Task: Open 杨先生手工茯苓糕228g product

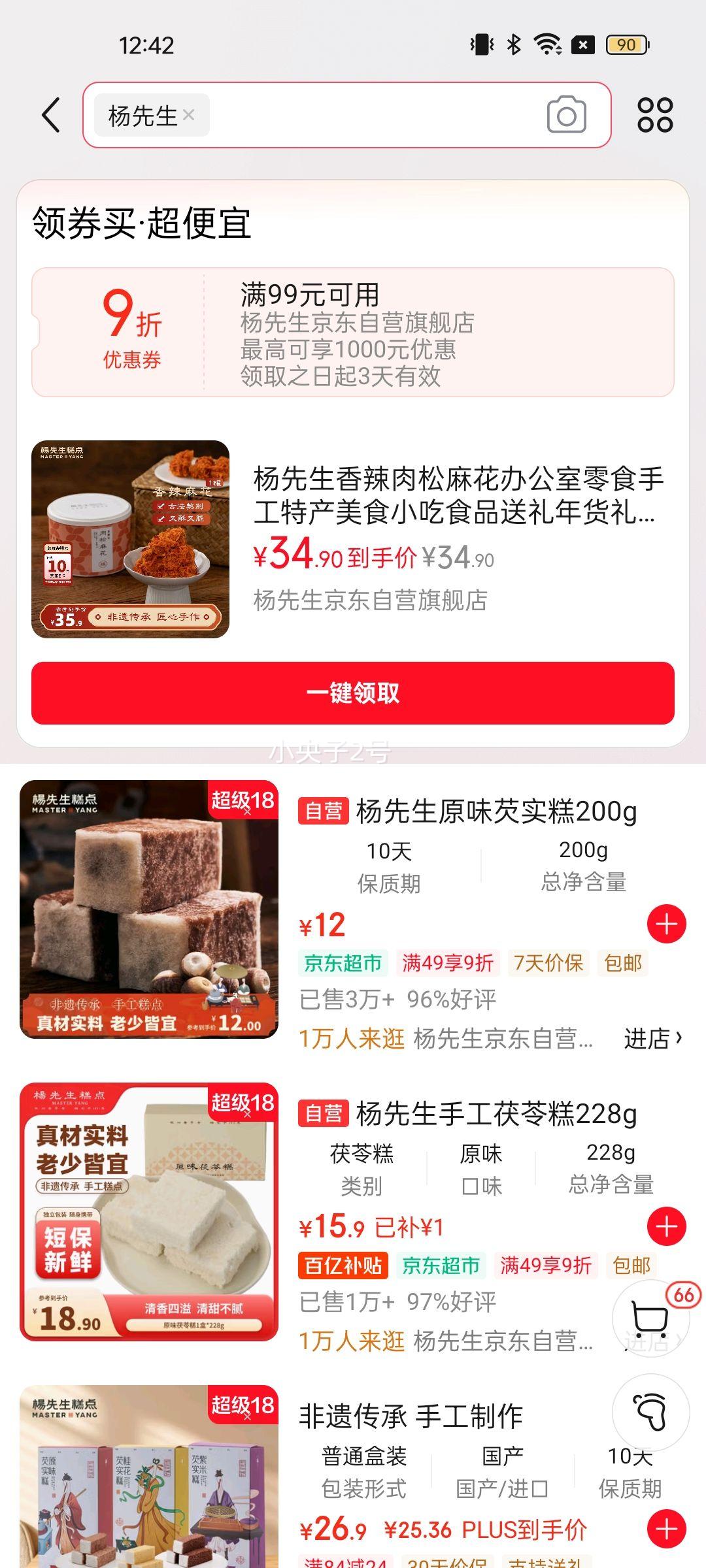Action: click(x=496, y=1115)
